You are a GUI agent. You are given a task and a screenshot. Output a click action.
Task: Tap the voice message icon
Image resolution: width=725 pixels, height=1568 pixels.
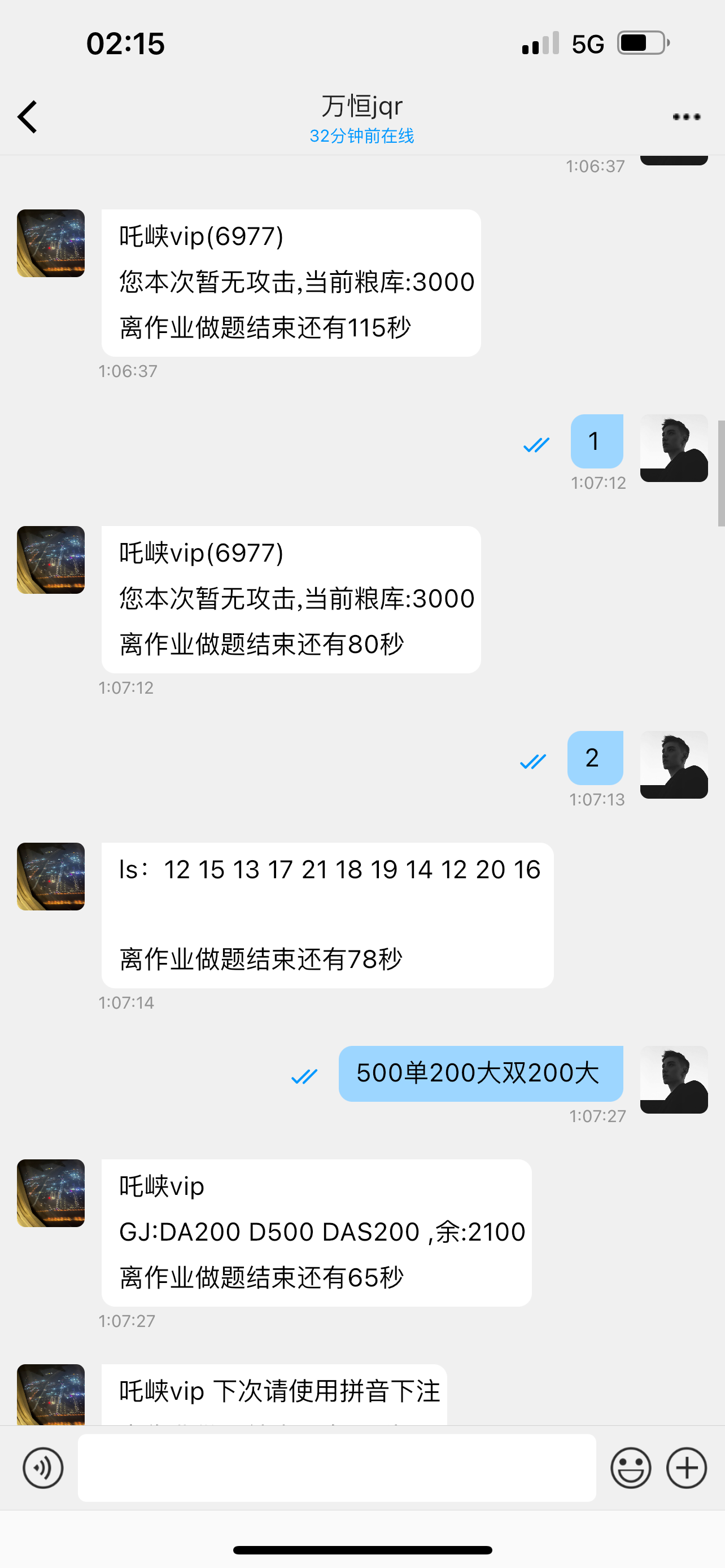pyautogui.click(x=42, y=1468)
